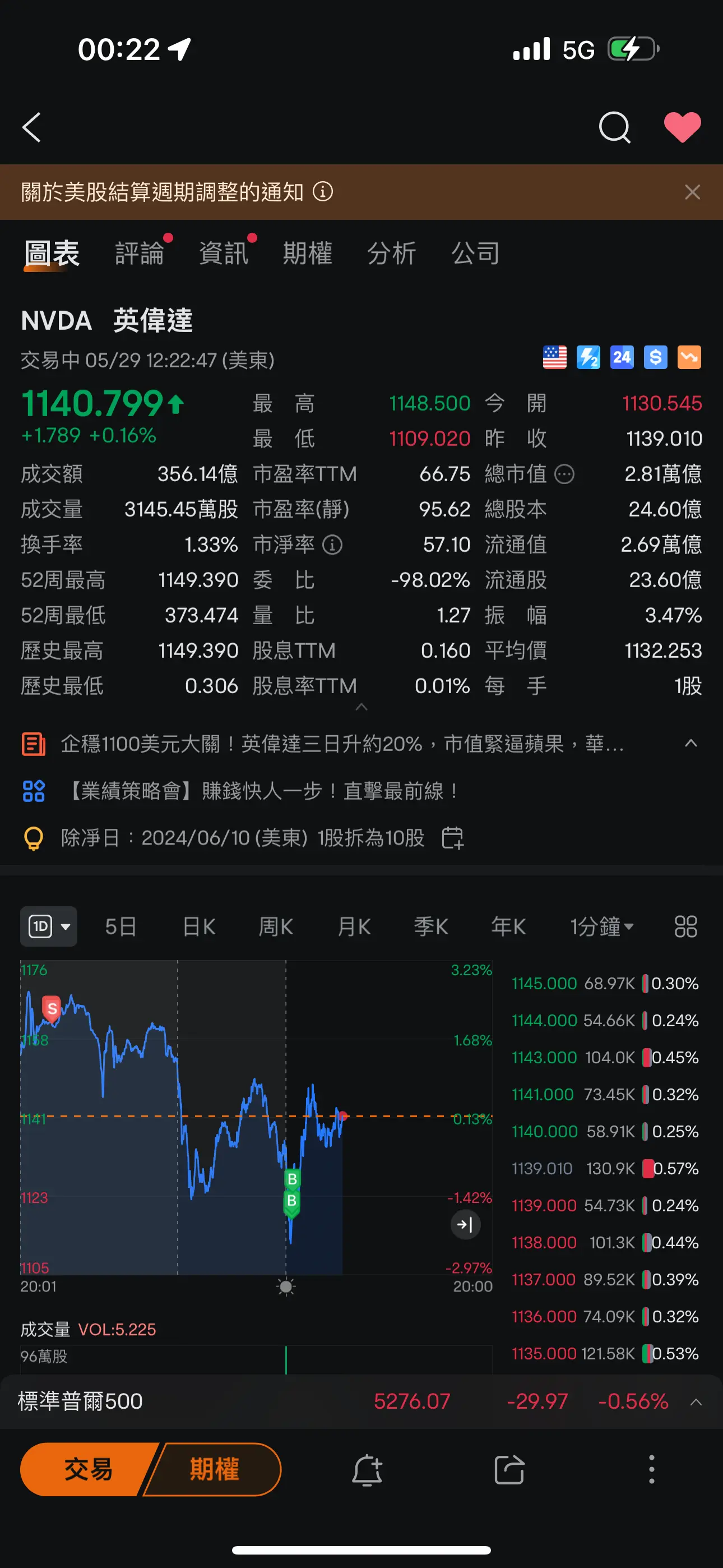The width and height of the screenshot is (723, 1568).
Task: Open the search icon at top right
Action: pos(615,127)
